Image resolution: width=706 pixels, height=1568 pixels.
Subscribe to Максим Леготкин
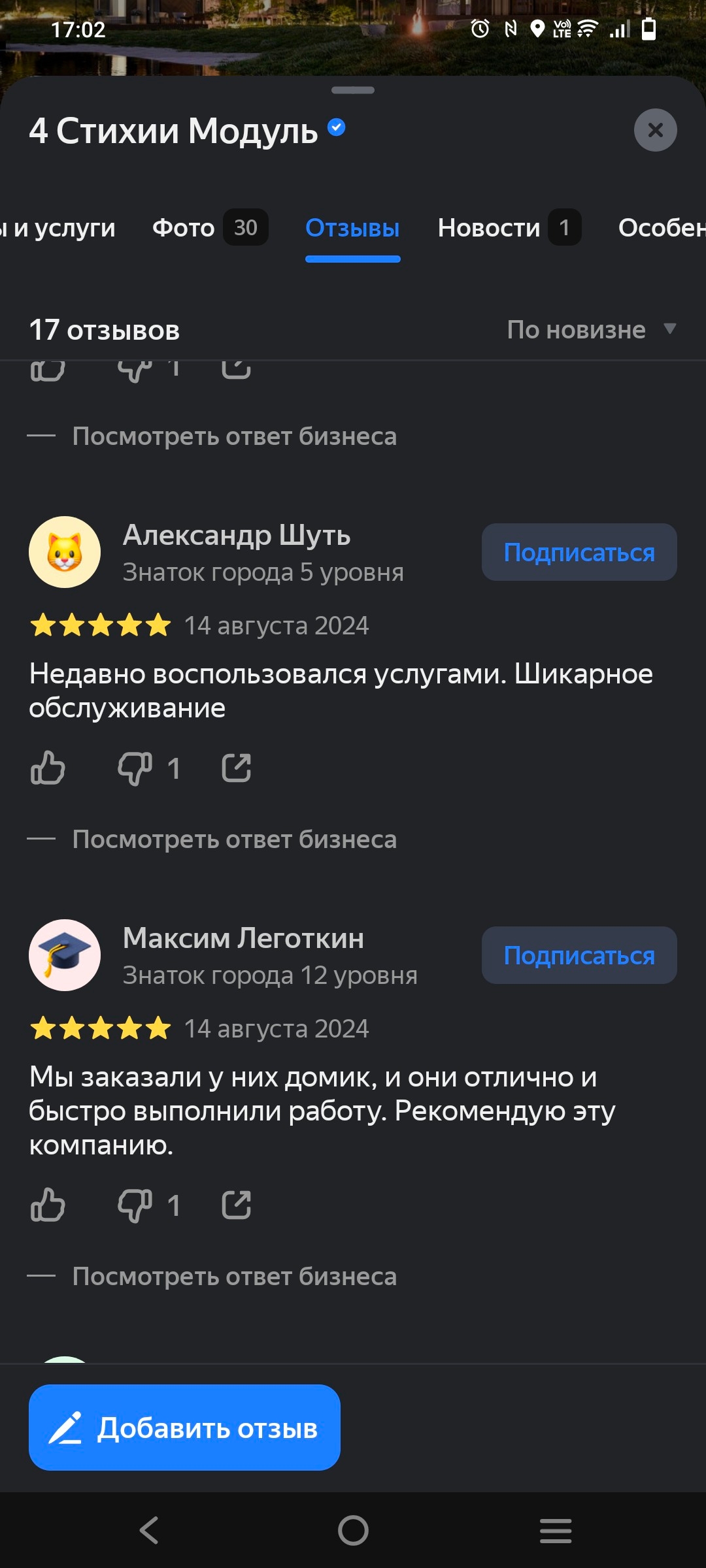pyautogui.click(x=579, y=955)
